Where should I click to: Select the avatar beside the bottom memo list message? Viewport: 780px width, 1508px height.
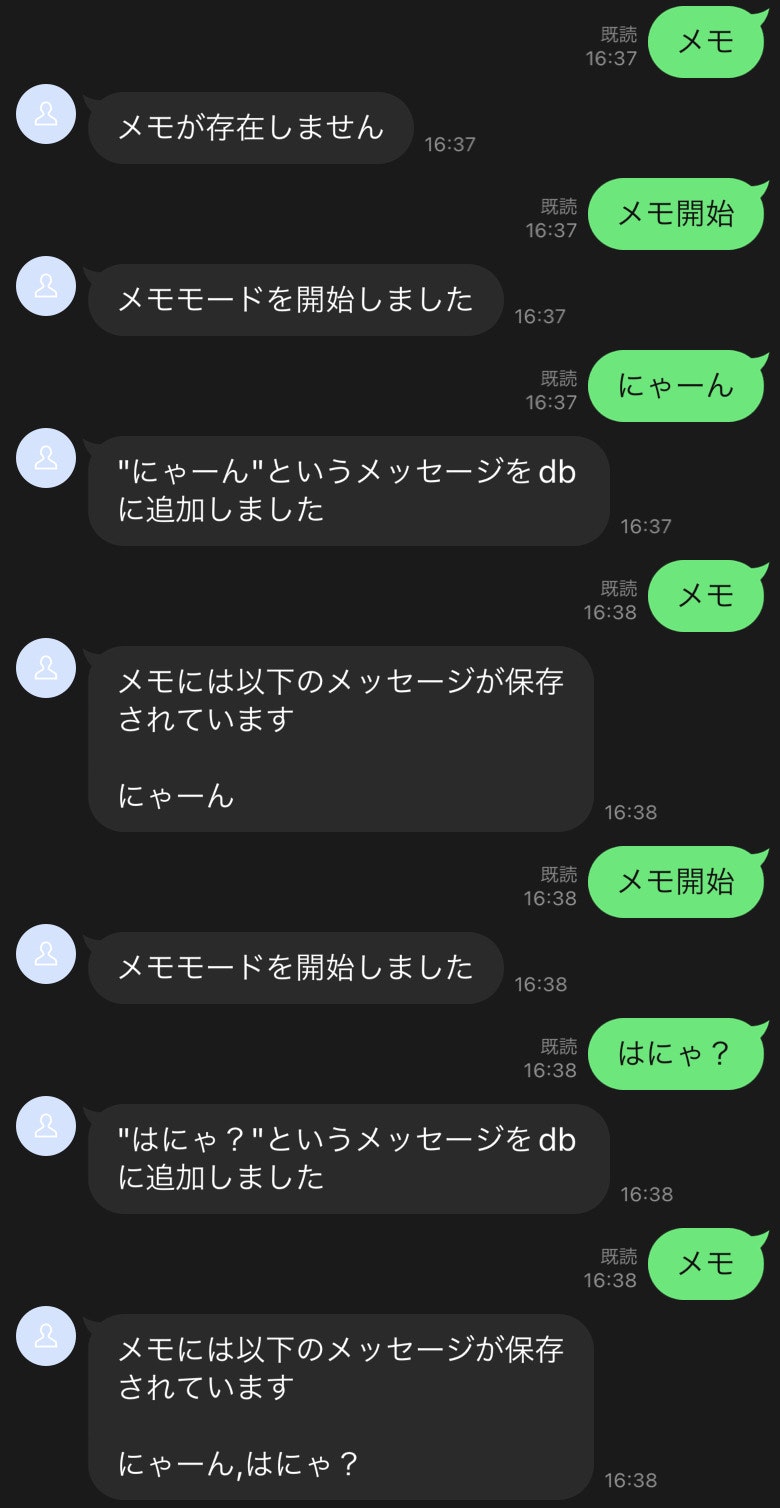(46, 1335)
